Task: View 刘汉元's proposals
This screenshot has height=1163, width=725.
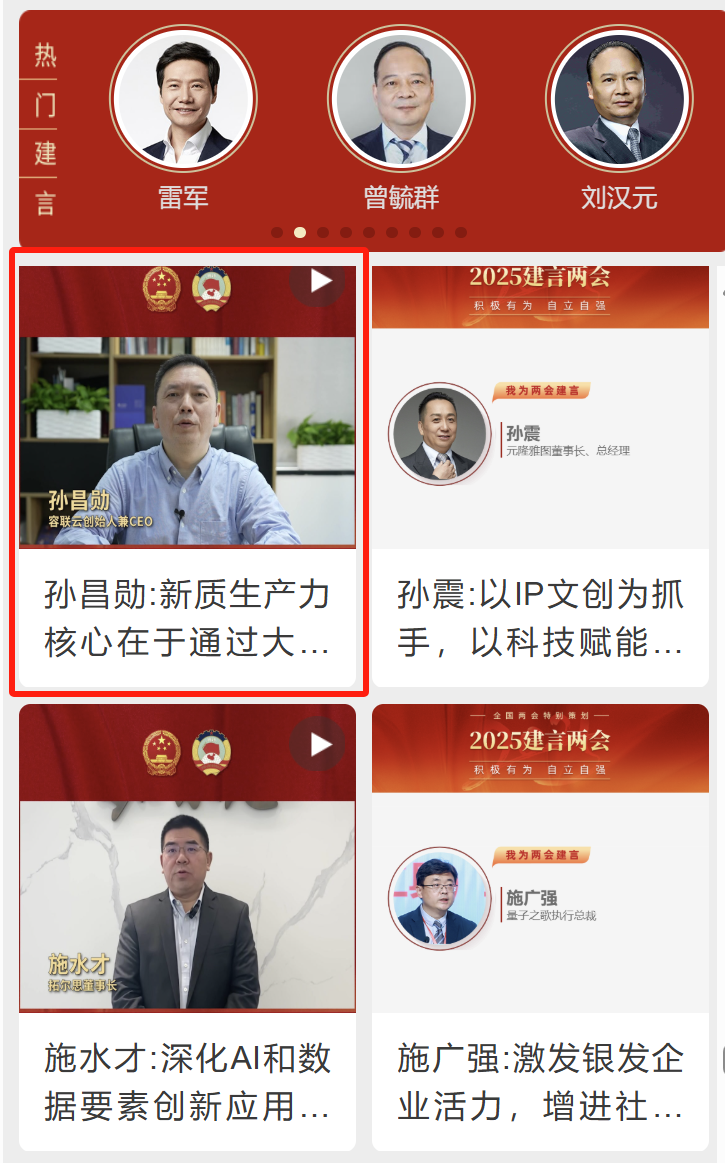Action: pos(619,119)
